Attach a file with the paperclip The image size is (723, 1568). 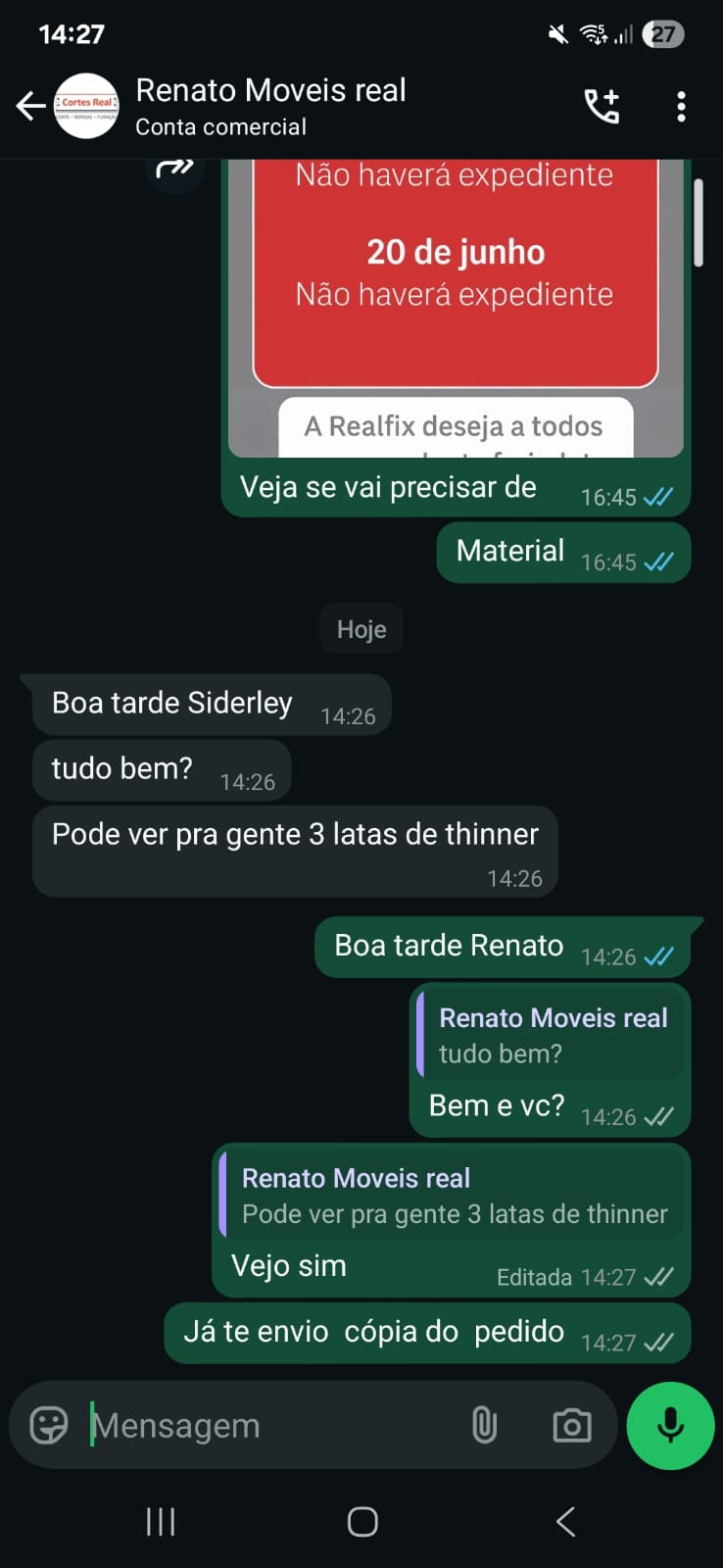tap(484, 1425)
